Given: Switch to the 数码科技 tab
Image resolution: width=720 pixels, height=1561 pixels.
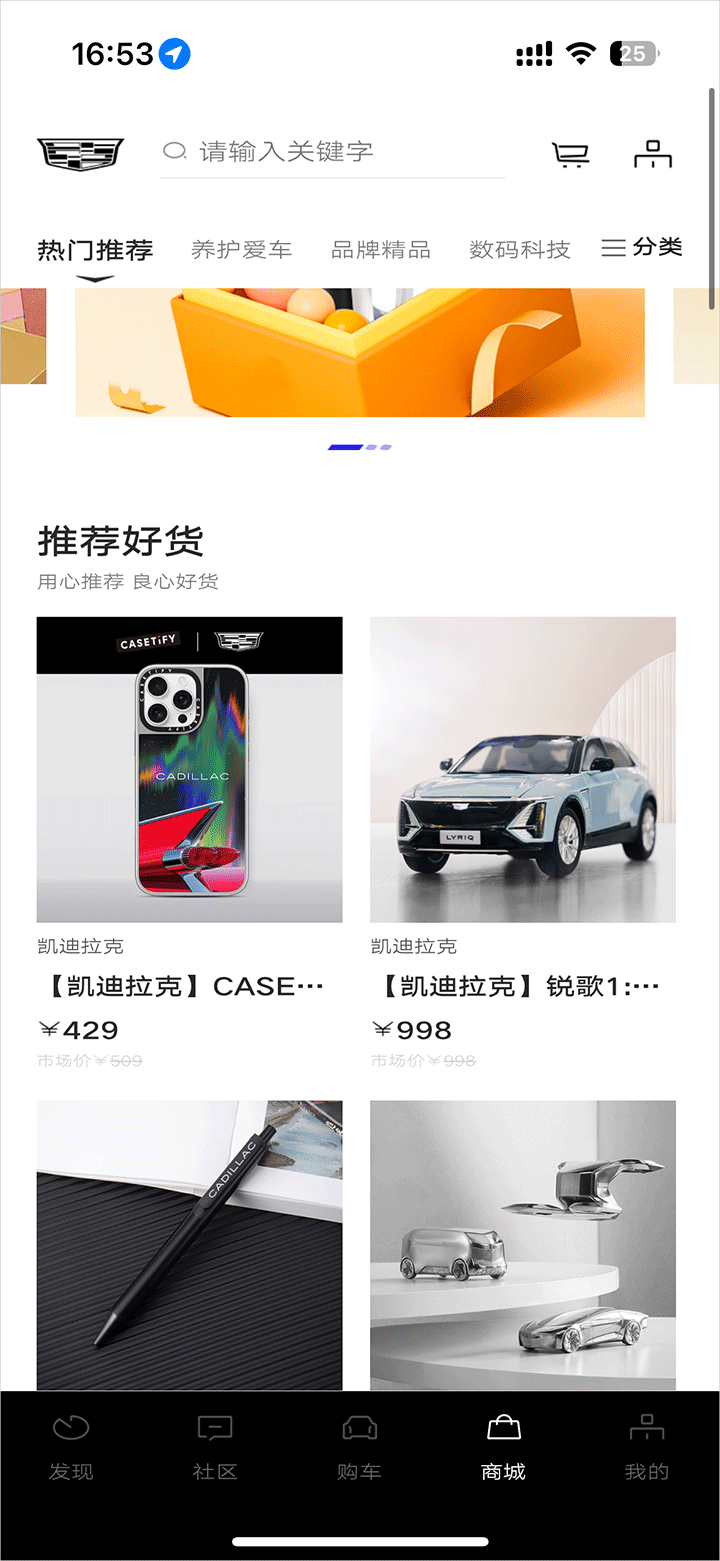Looking at the screenshot, I should [520, 250].
